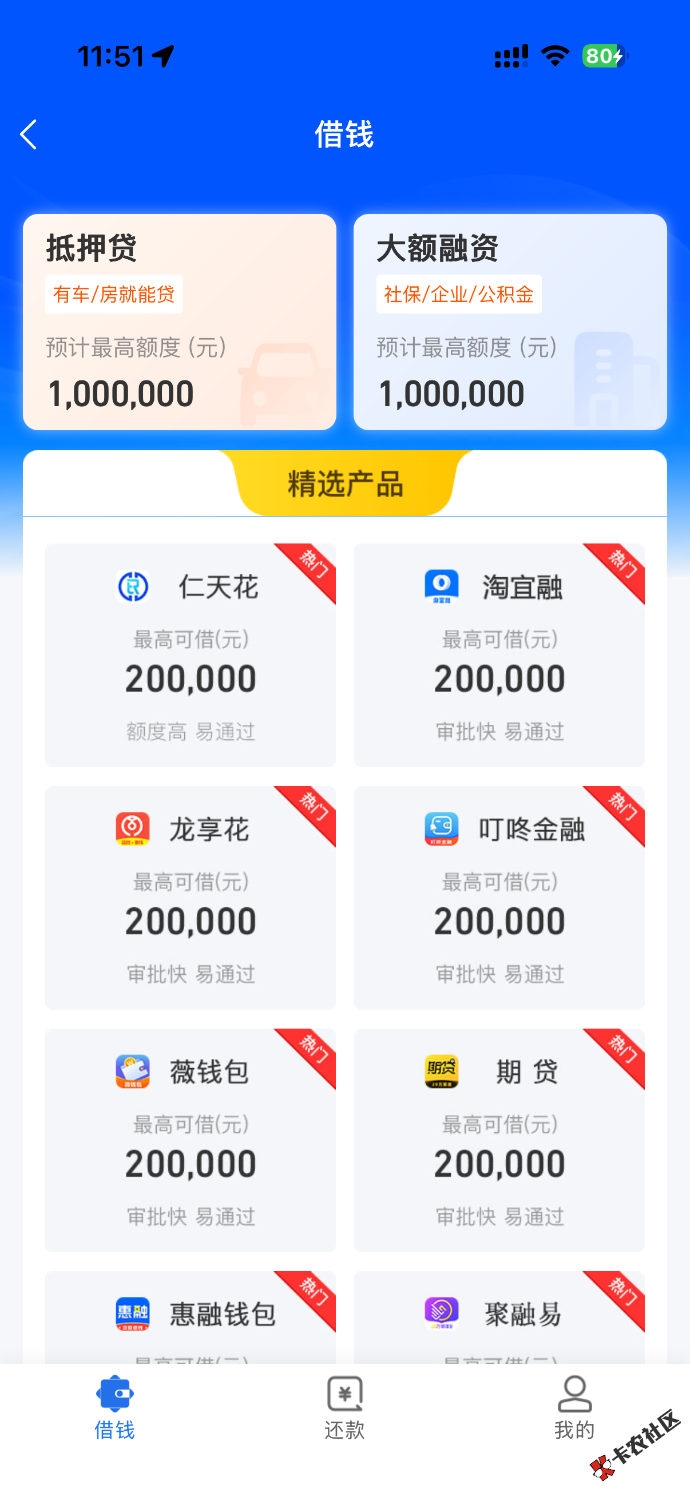View the 龙享花 loan product
Screen dimensions: 690x1500
coord(190,897)
